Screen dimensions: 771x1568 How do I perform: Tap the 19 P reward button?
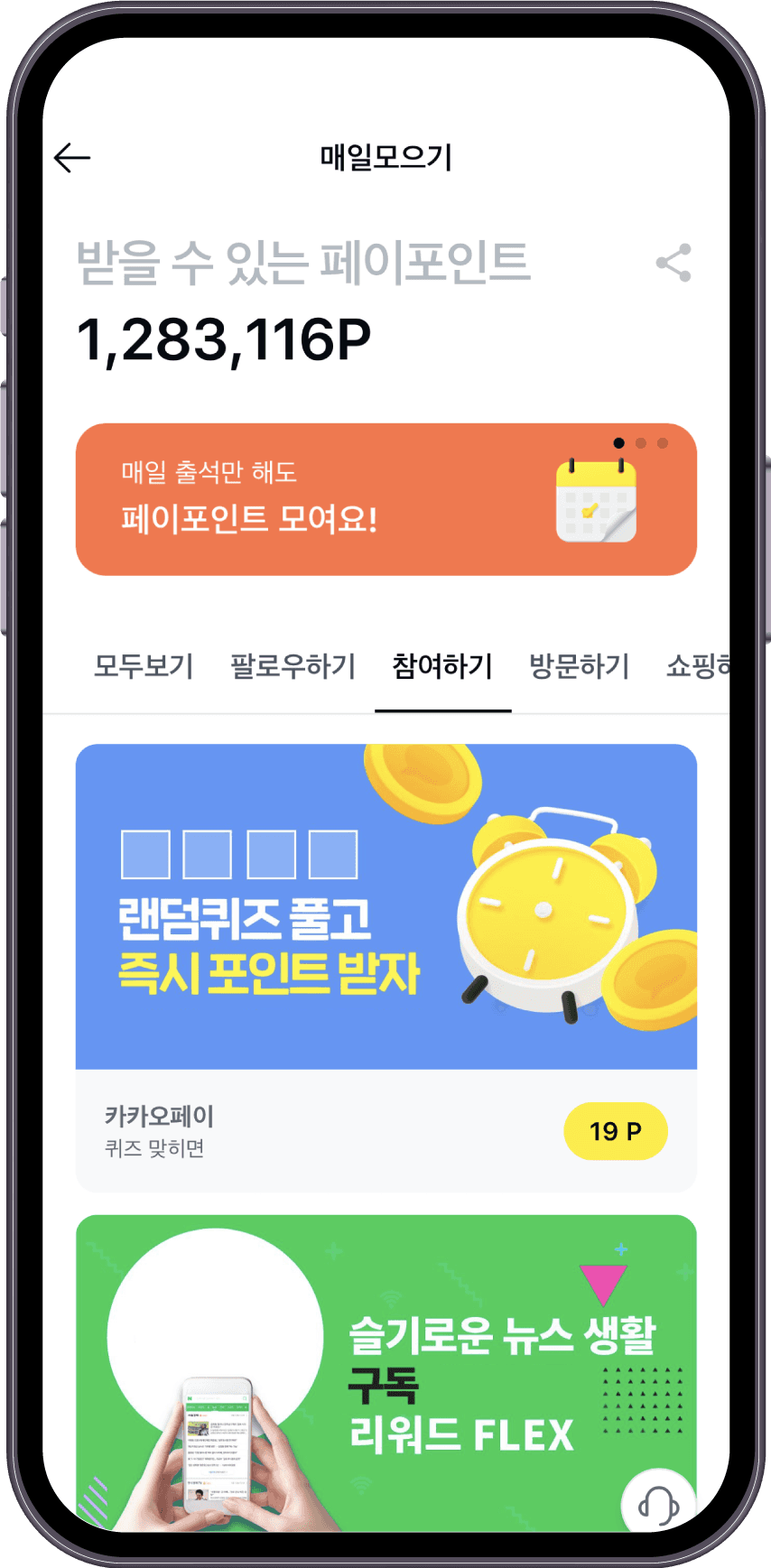[x=615, y=1131]
